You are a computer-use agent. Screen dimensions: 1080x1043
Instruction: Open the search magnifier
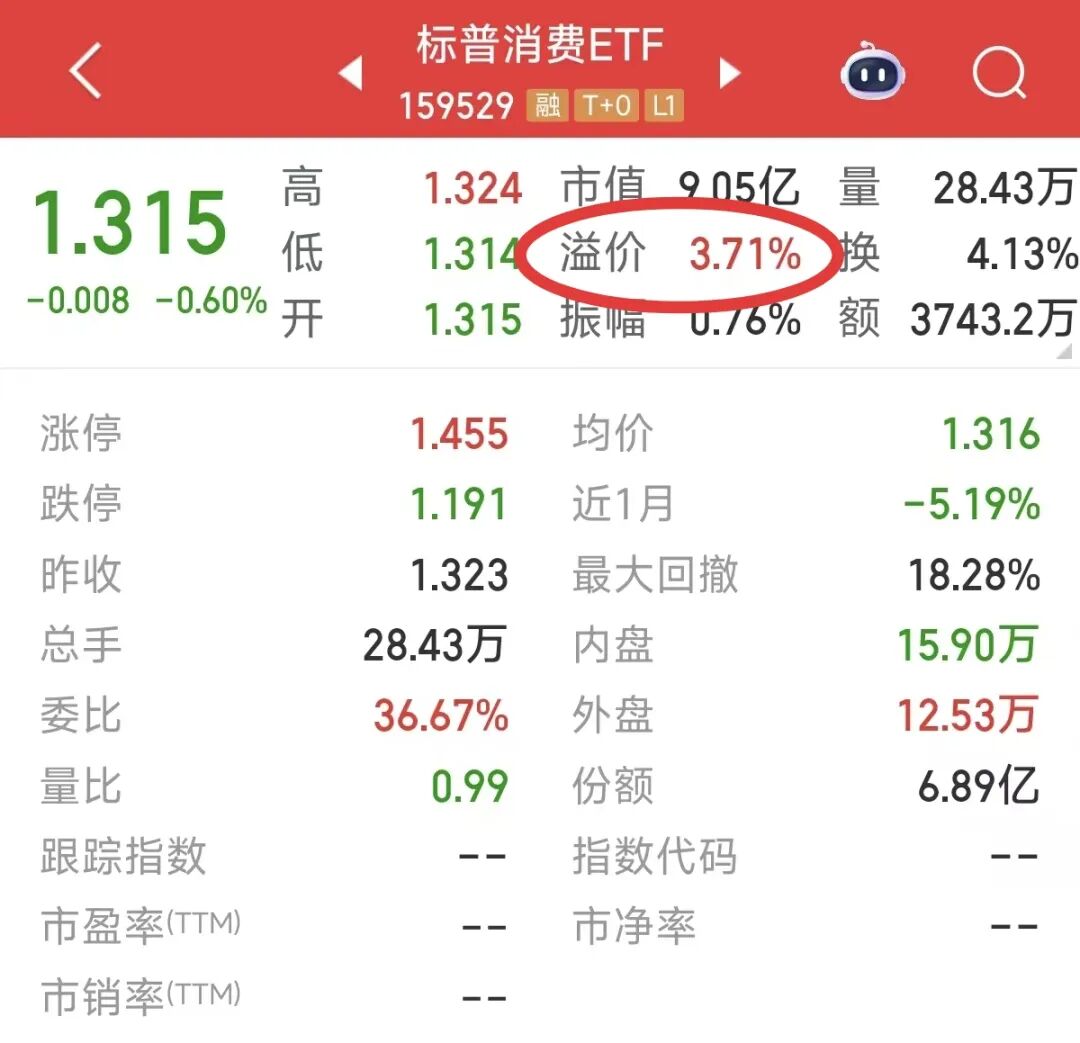999,71
